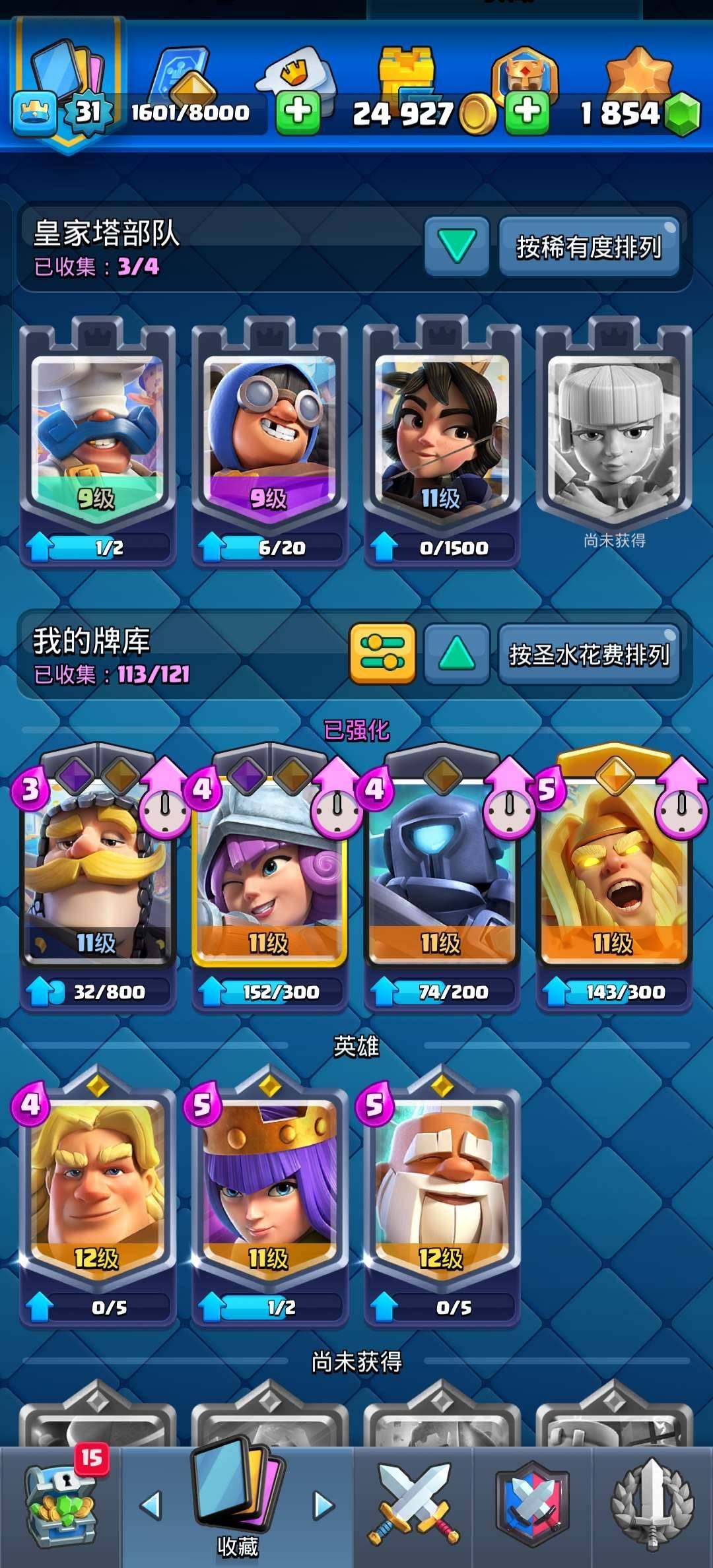The height and width of the screenshot is (1568, 713).
Task: View the locked grey tower card 尚未获得
Action: click(614, 436)
